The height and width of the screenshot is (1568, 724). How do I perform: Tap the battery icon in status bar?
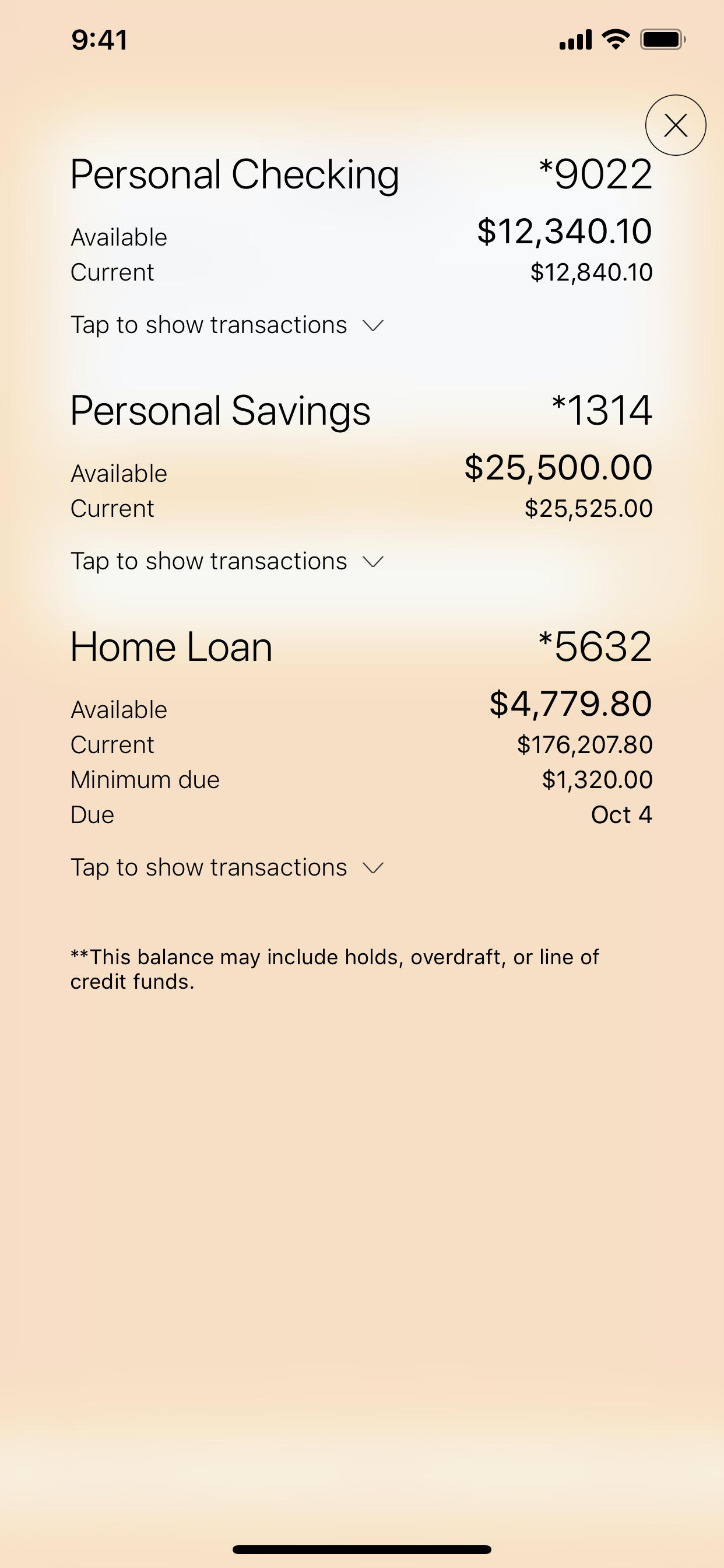[661, 39]
